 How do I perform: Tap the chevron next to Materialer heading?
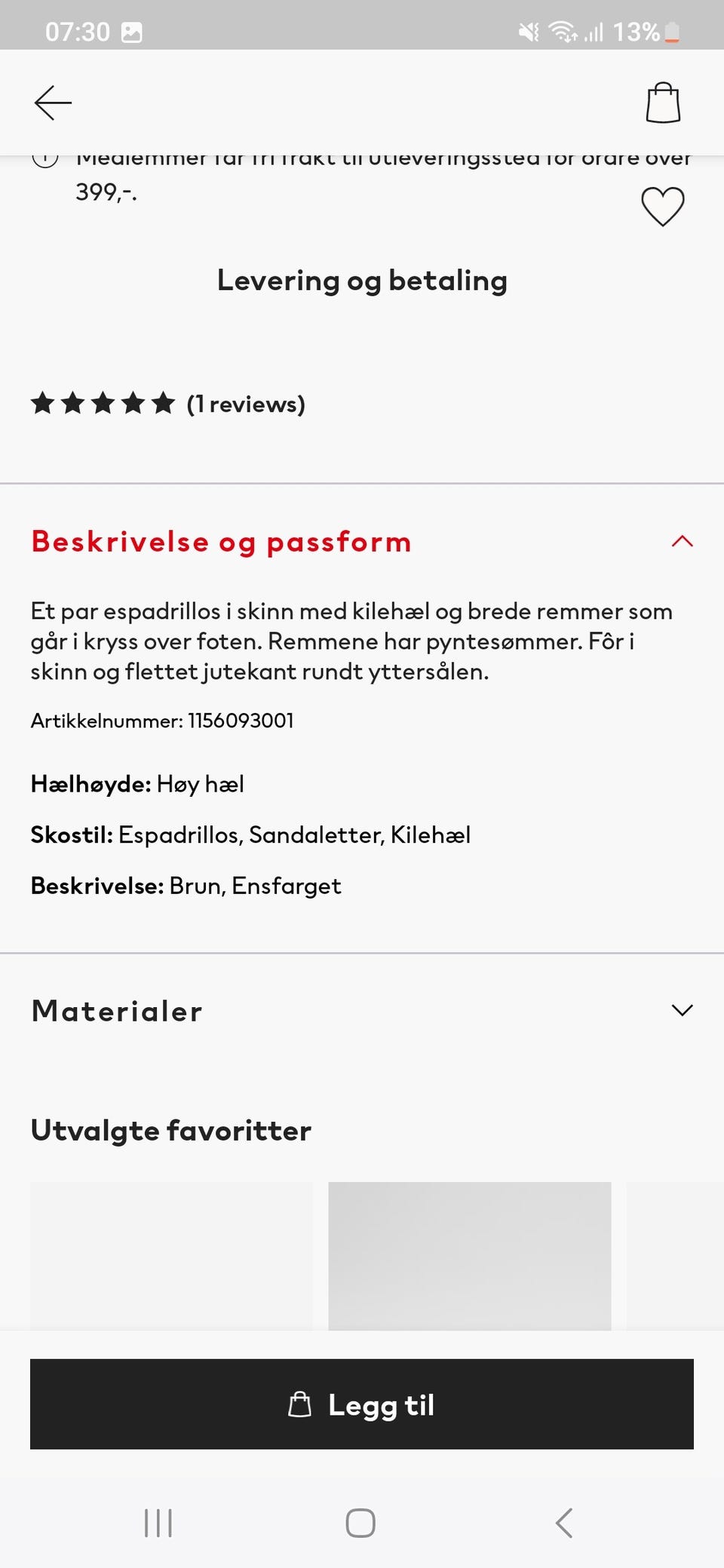[681, 1010]
